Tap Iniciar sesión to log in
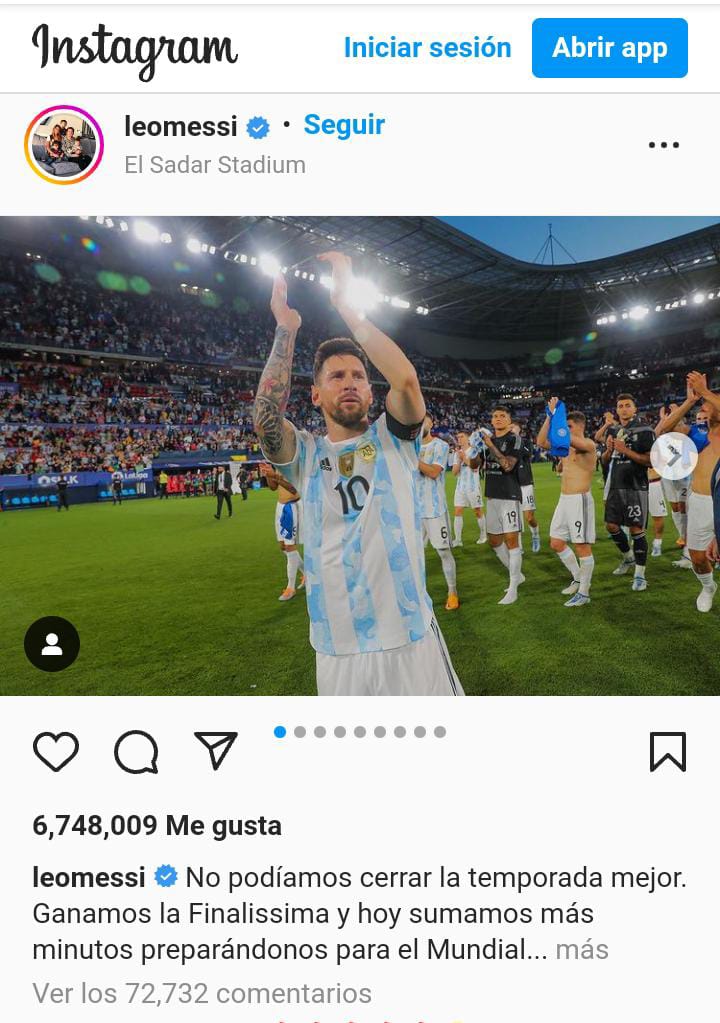 (x=427, y=48)
